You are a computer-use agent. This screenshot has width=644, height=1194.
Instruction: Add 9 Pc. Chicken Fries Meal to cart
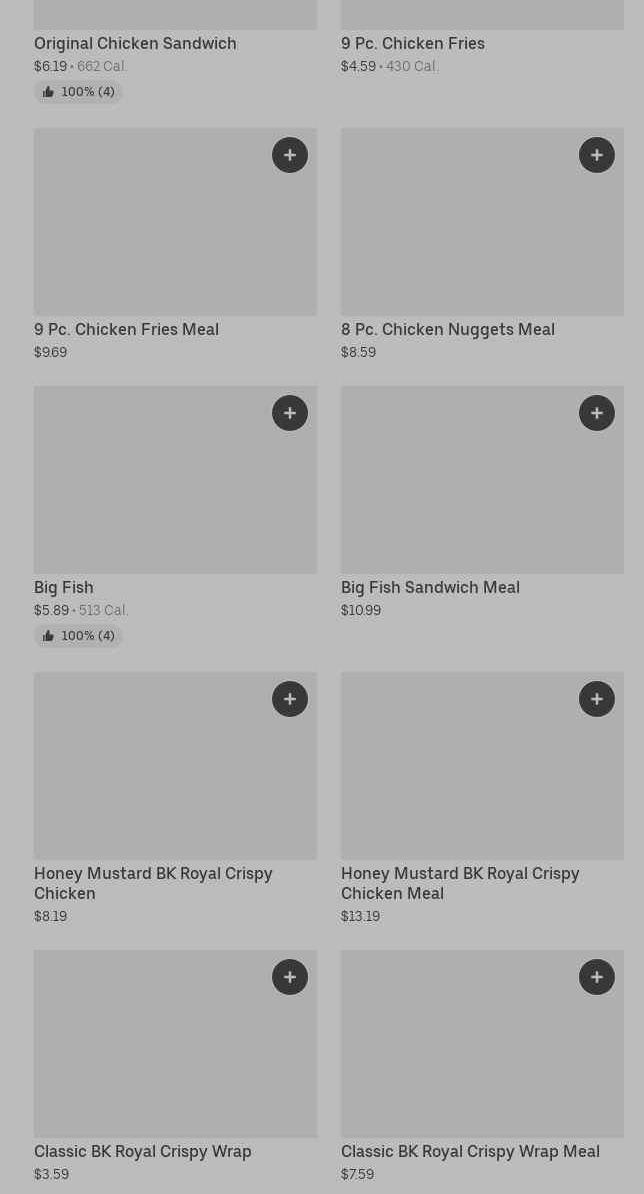point(290,155)
